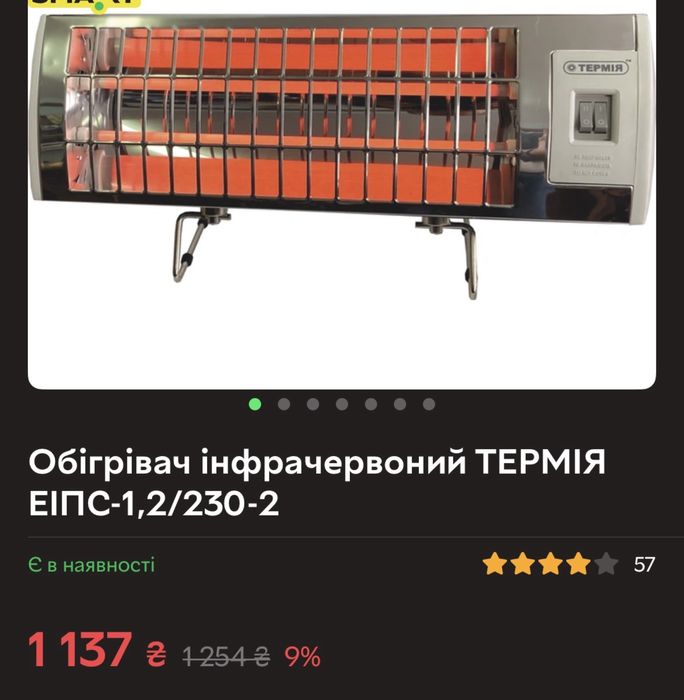This screenshot has width=684, height=700.
Task: Open the 57 reviews star rating
Action: point(568,564)
